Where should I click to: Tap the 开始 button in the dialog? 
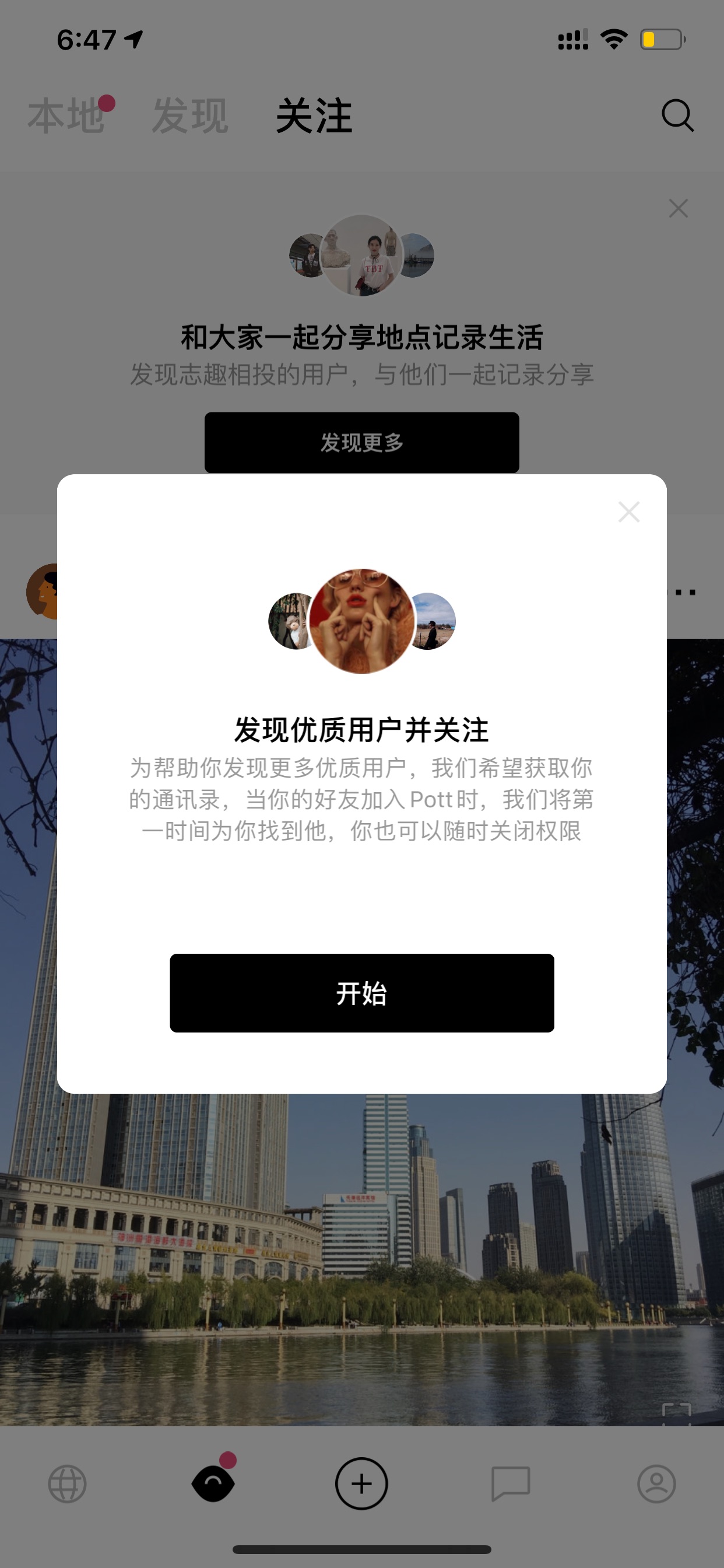pyautogui.click(x=362, y=993)
